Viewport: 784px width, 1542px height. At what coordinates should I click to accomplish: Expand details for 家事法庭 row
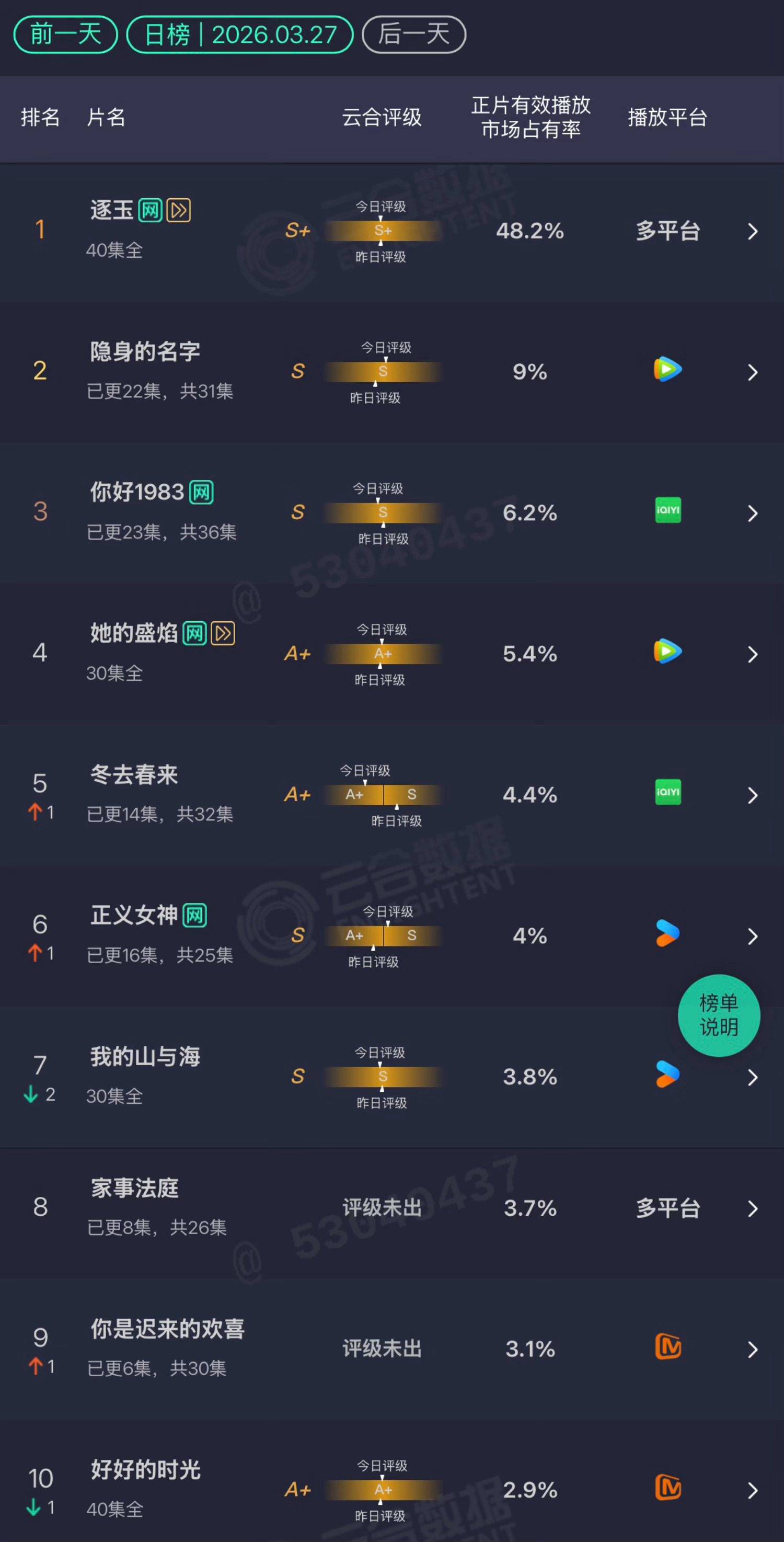click(753, 1208)
